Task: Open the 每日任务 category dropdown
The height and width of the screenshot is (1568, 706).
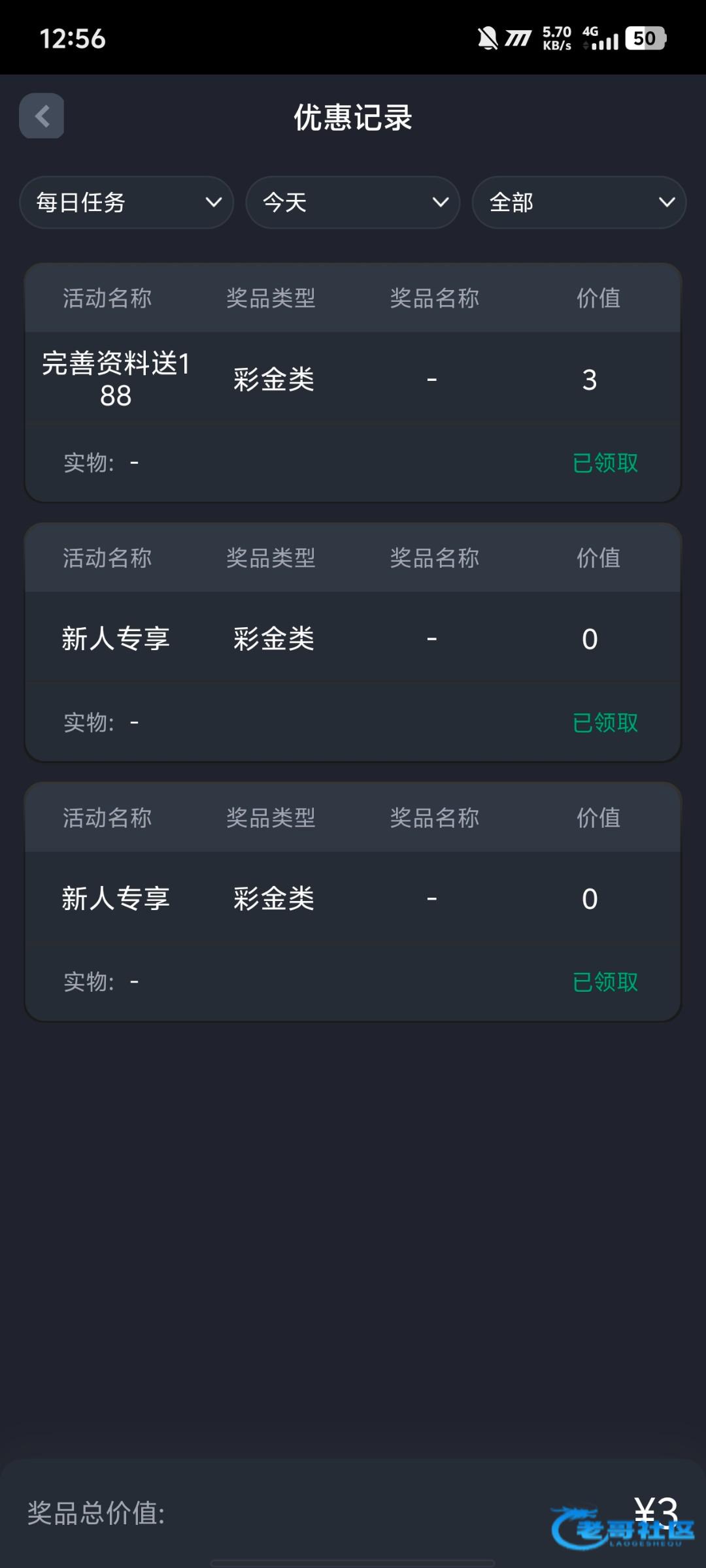Action: tap(127, 203)
